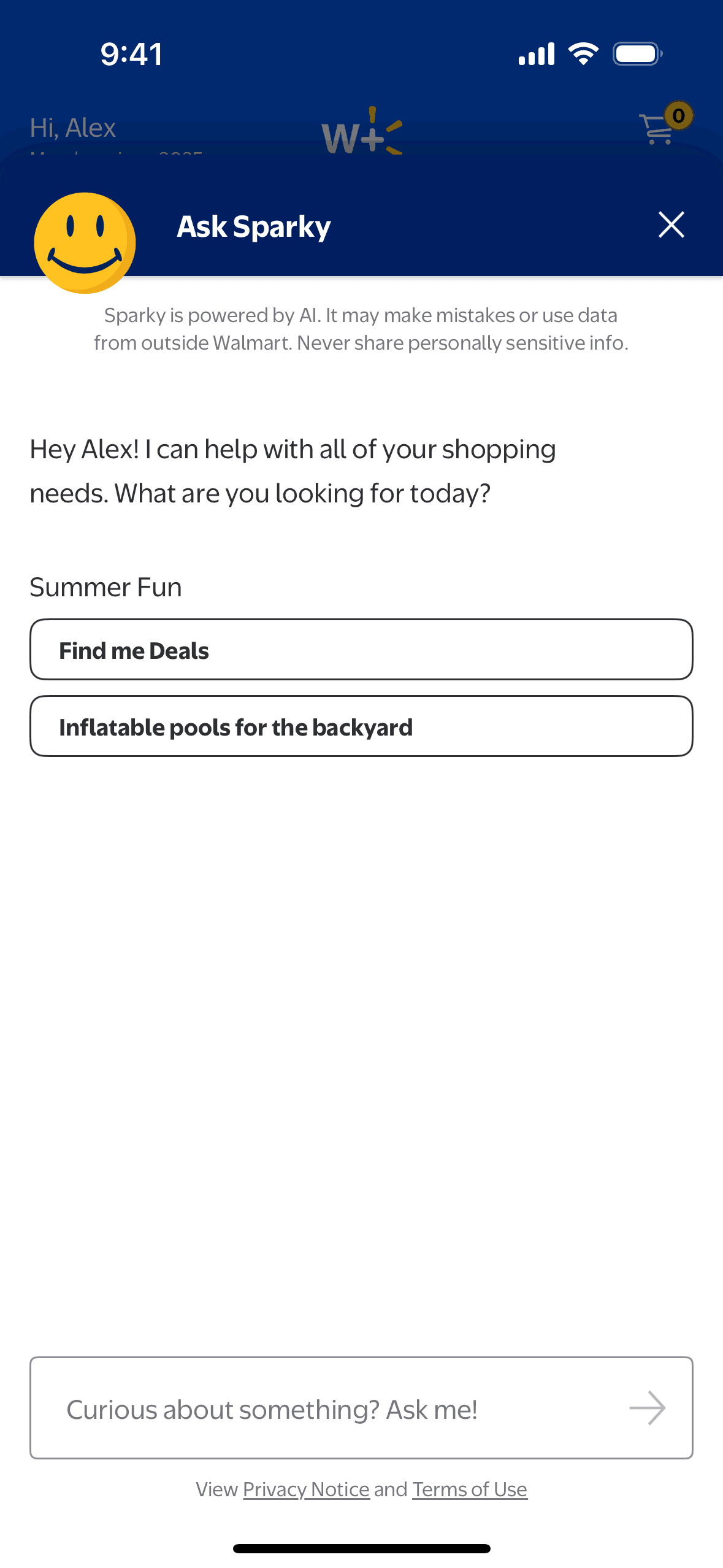Choose Inflatable pools for the backyard
Image resolution: width=723 pixels, height=1568 pixels.
[361, 726]
